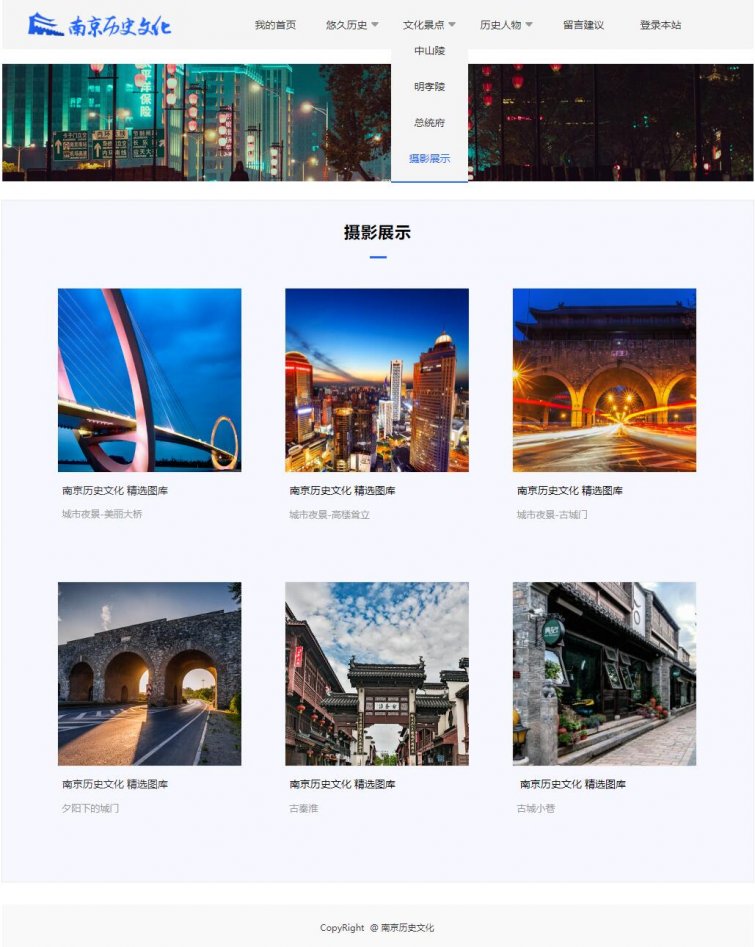This screenshot has width=755, height=947.
Task: Open the 登录本站 login page
Action: pyautogui.click(x=660, y=25)
